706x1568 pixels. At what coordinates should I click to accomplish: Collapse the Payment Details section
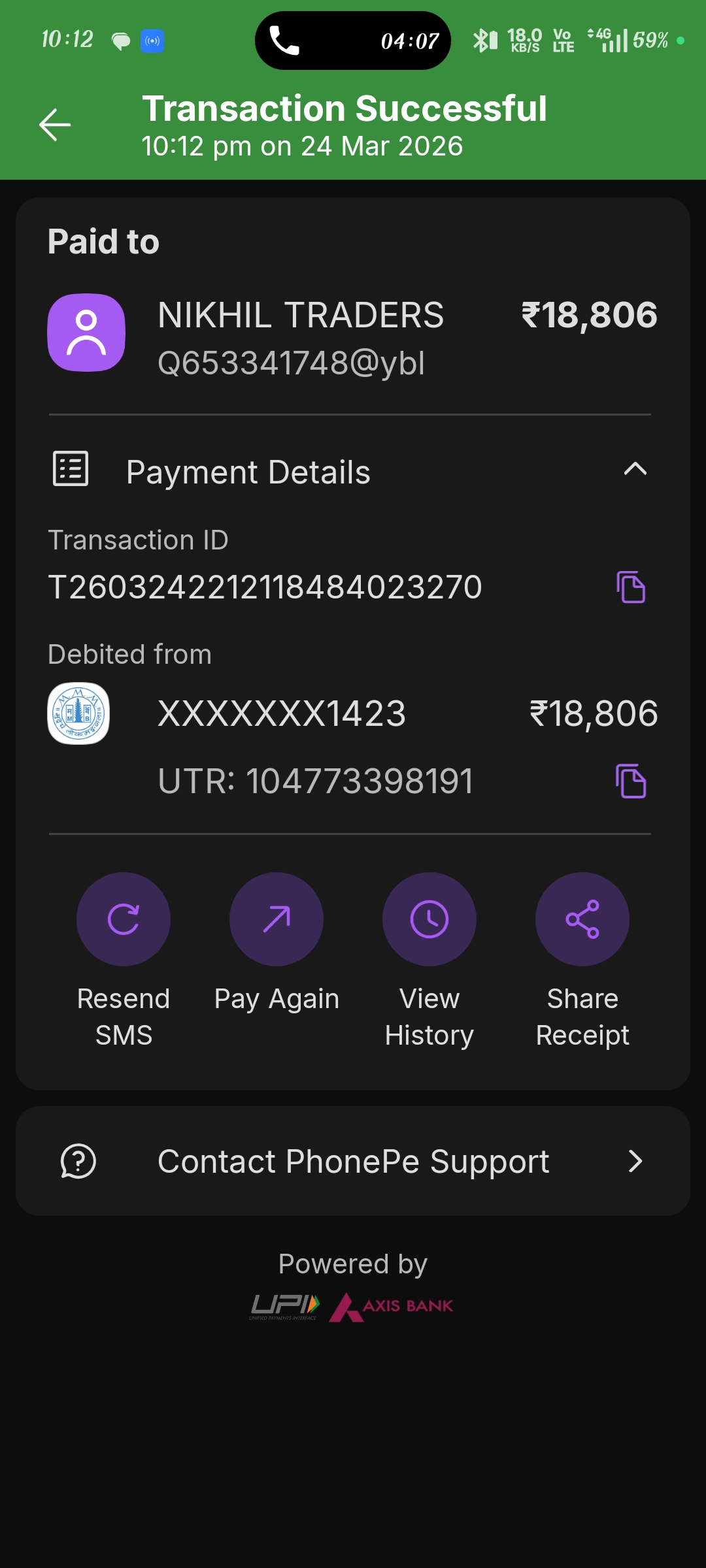pos(635,469)
